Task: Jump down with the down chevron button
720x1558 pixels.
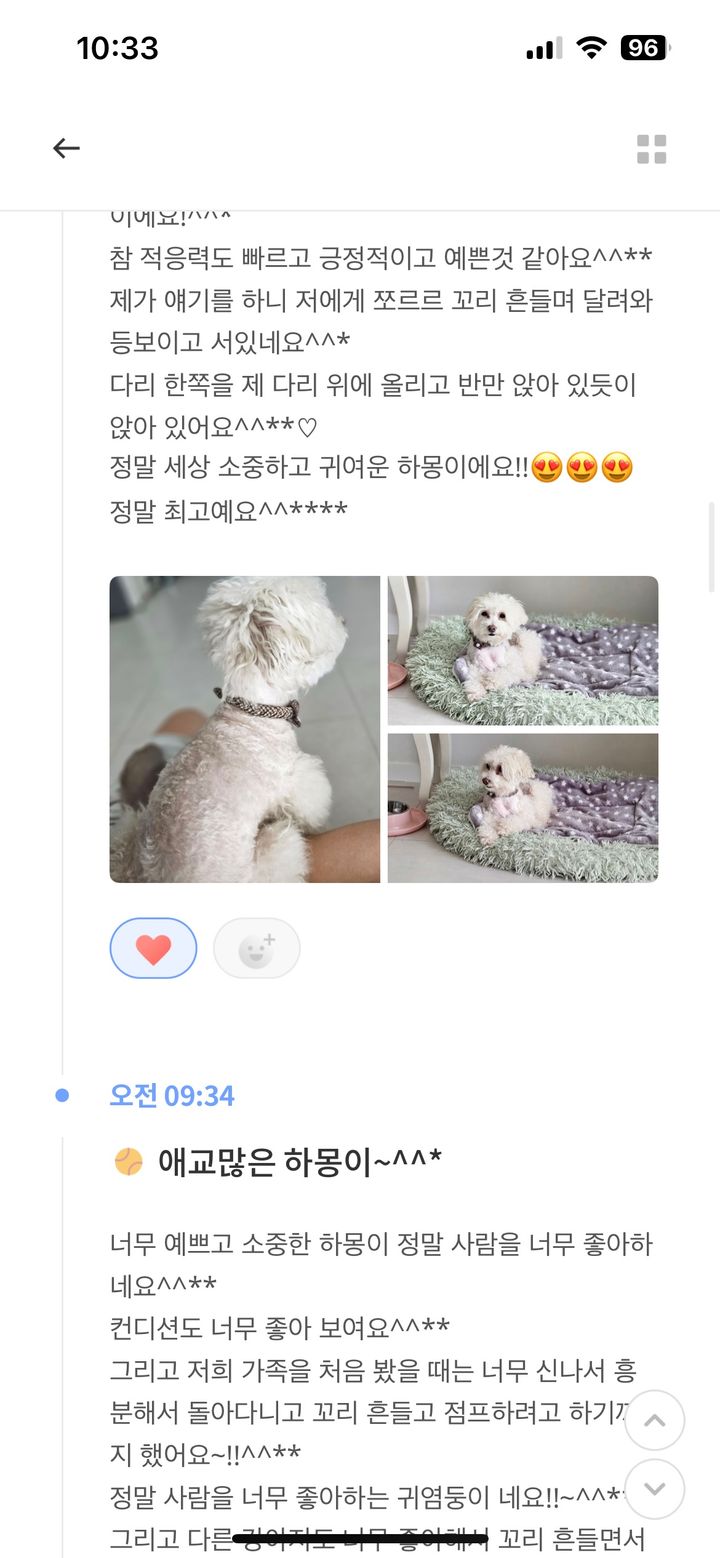Action: click(x=655, y=1489)
